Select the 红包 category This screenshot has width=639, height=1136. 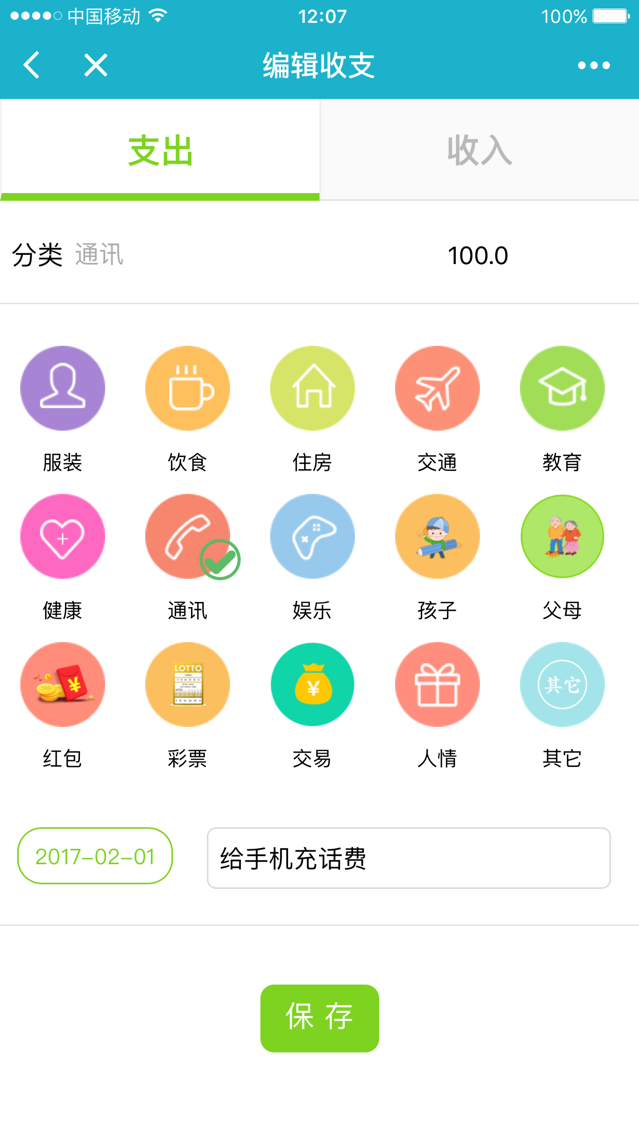point(62,685)
